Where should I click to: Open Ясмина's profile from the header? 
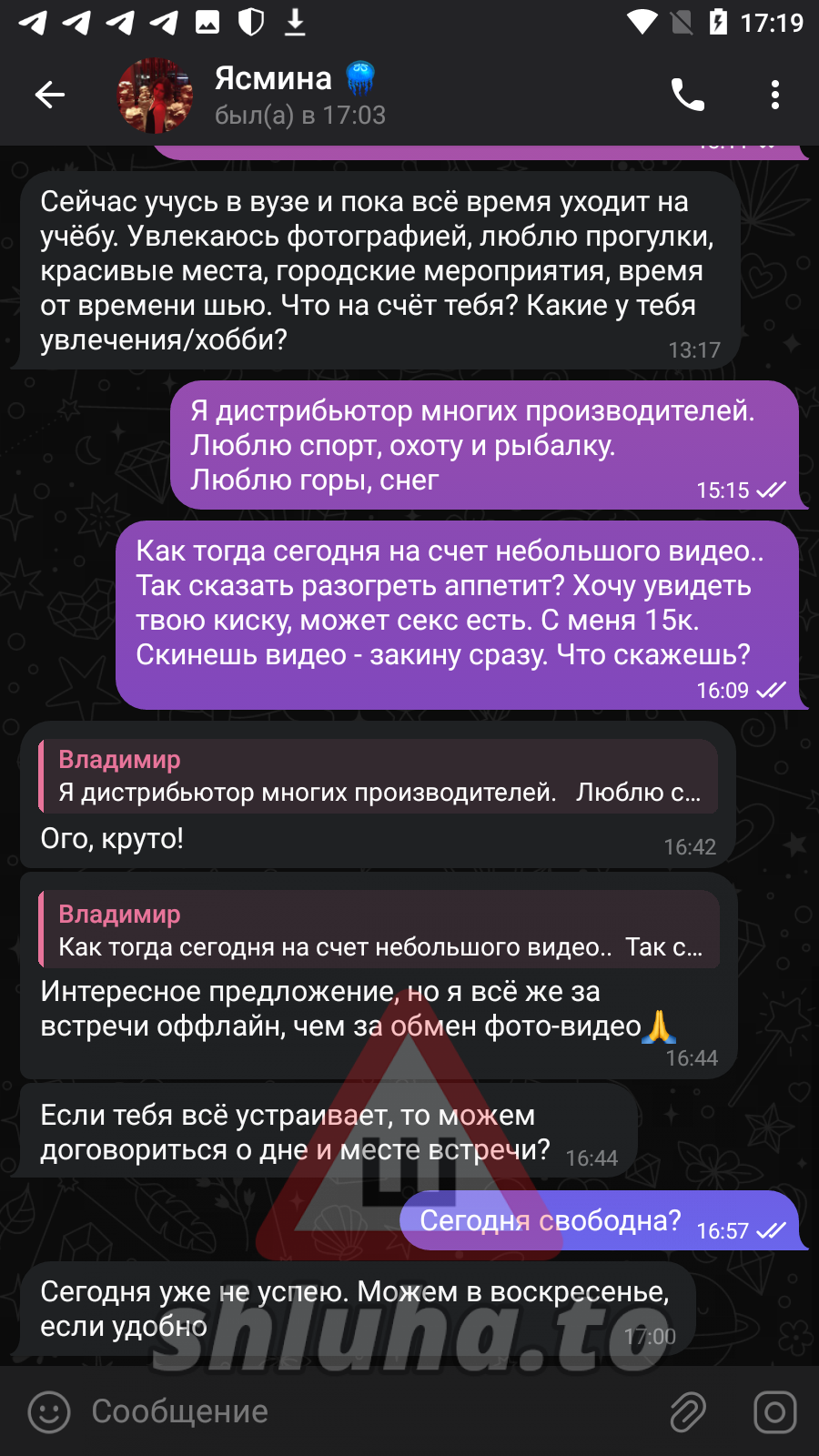(273, 95)
